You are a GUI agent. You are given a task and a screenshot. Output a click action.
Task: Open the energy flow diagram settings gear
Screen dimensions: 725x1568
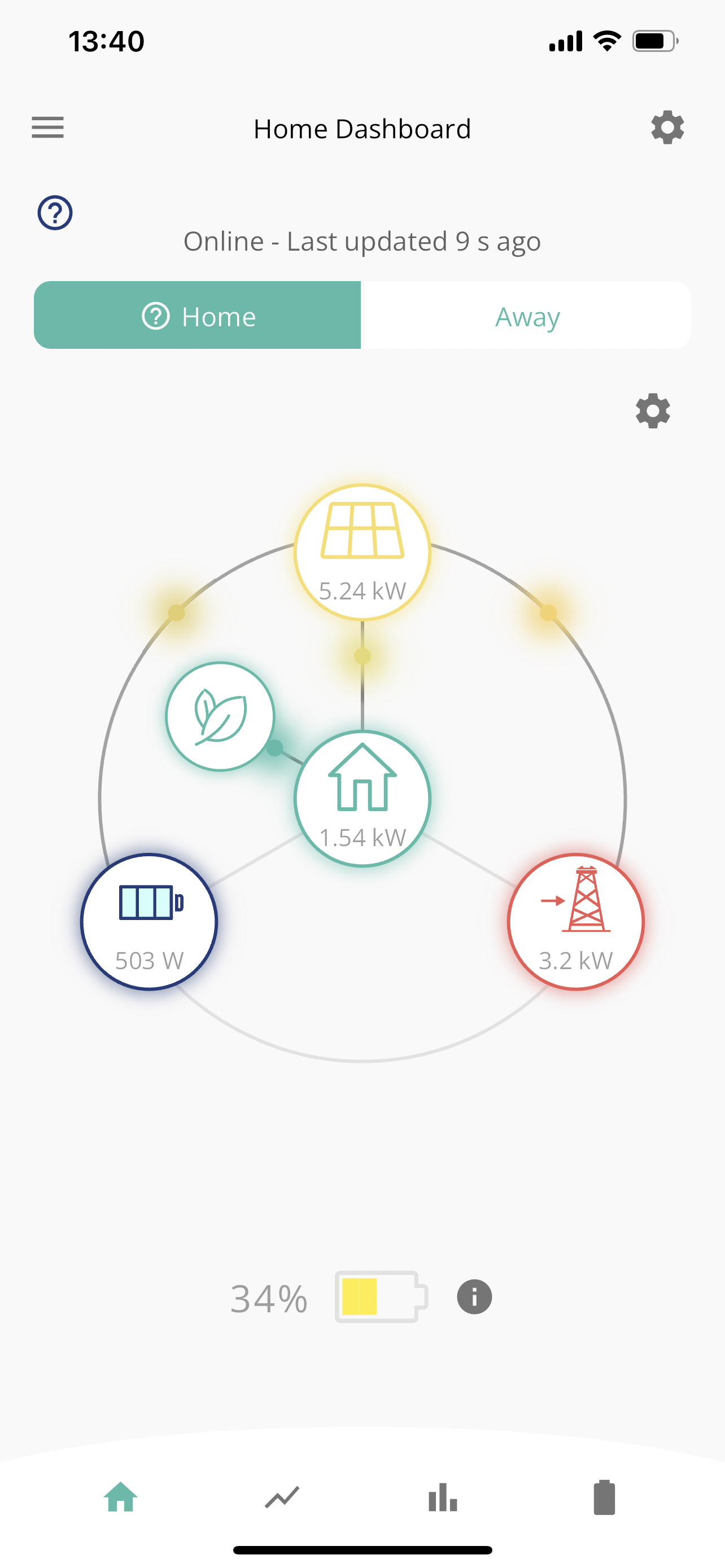[653, 410]
